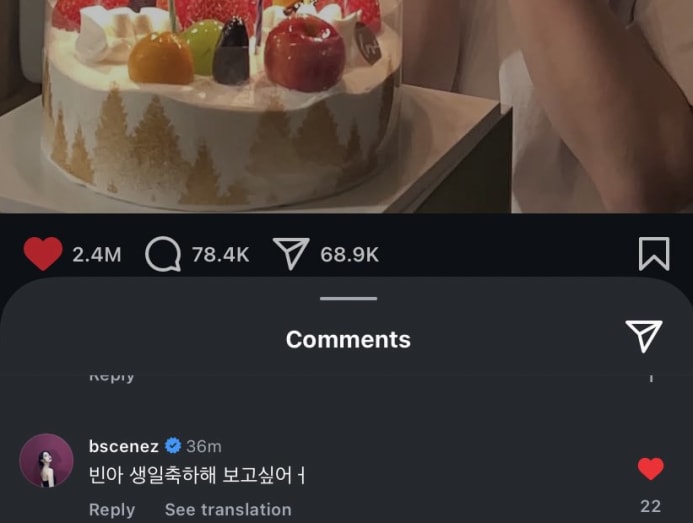Open the post's comment bubble icon
The width and height of the screenshot is (693, 523).
point(162,254)
